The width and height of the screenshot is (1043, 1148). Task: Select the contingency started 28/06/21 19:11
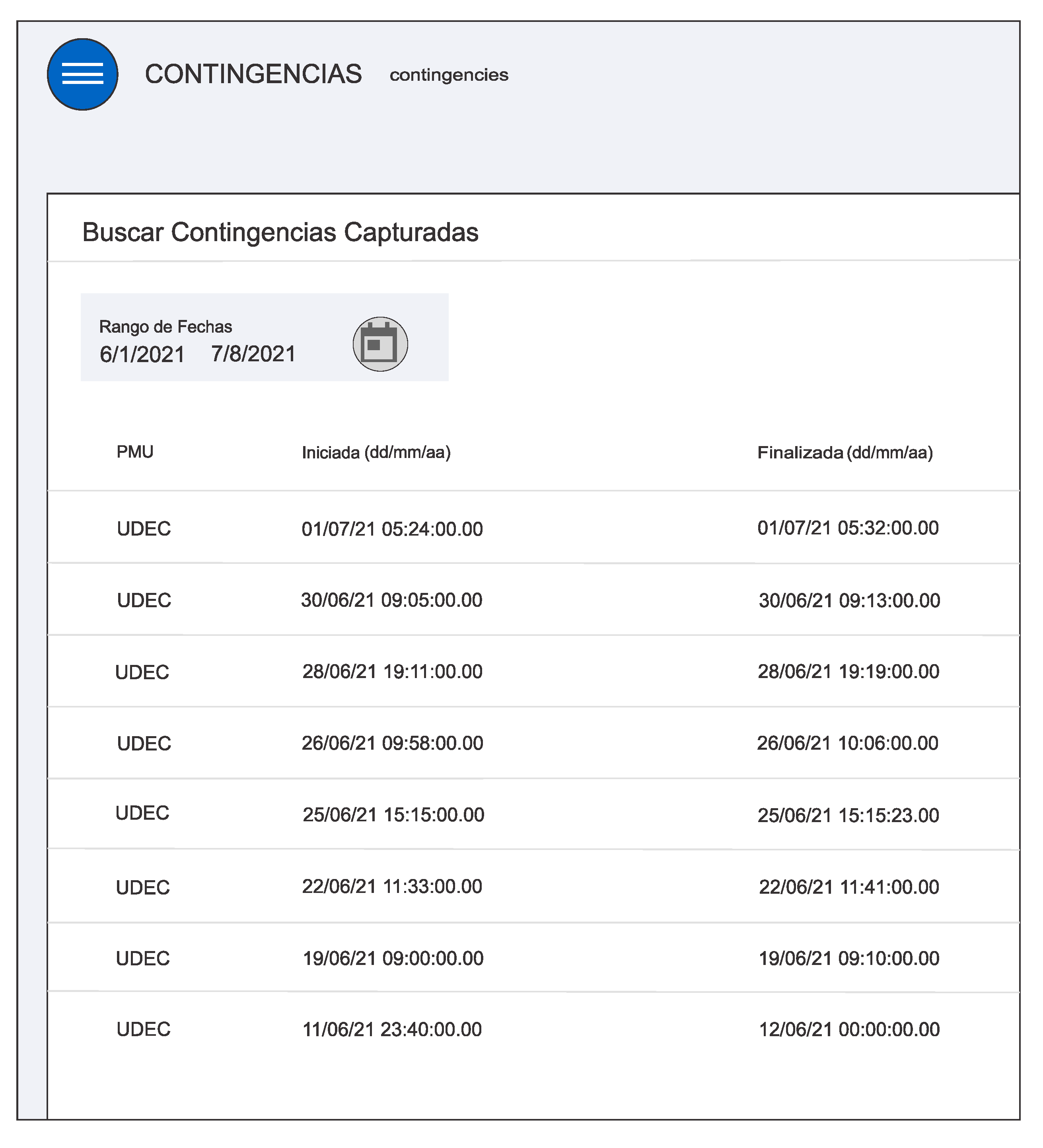click(x=392, y=672)
